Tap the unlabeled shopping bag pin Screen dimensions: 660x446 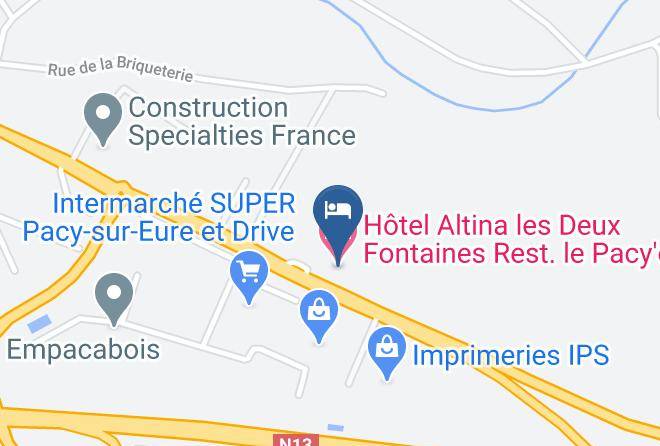tap(319, 315)
